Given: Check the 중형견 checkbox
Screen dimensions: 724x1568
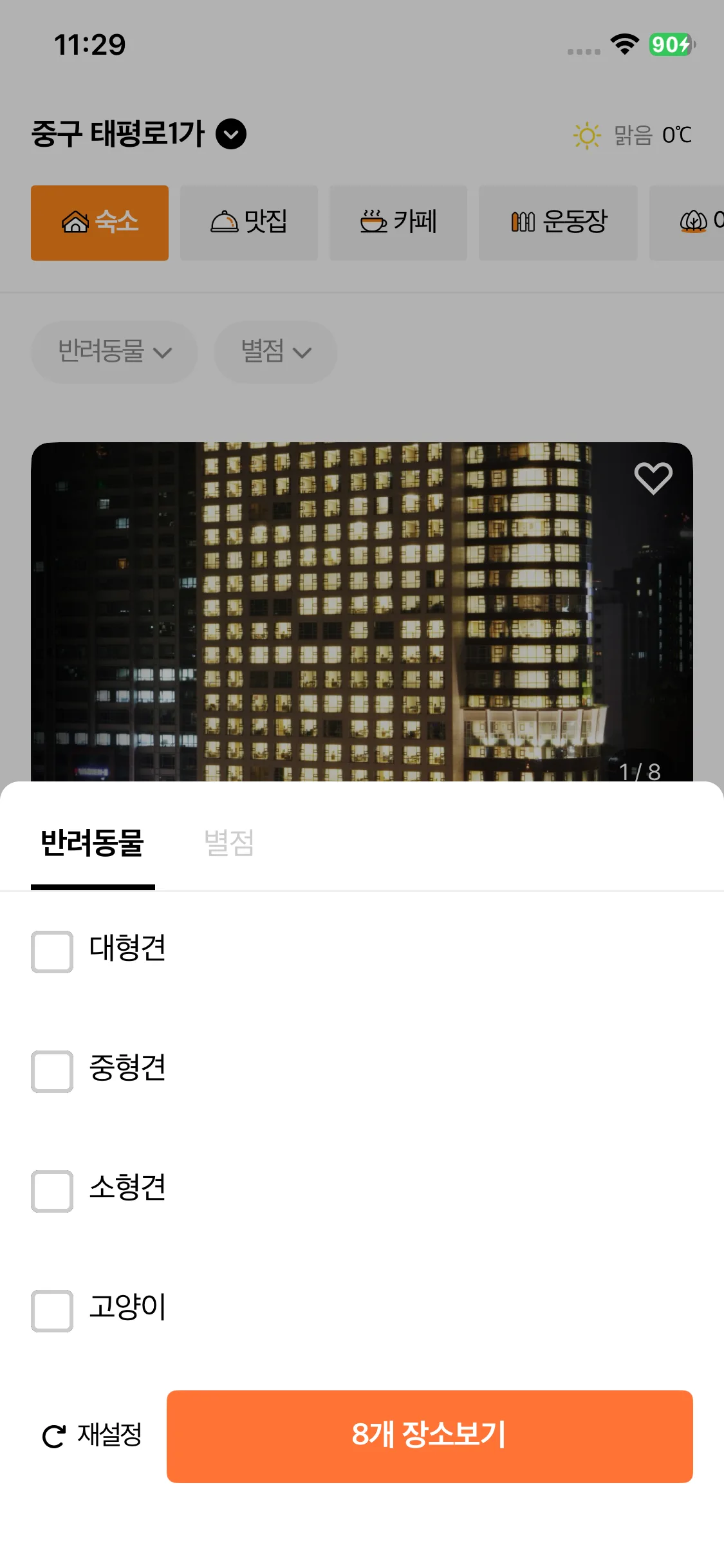Looking at the screenshot, I should [52, 1071].
